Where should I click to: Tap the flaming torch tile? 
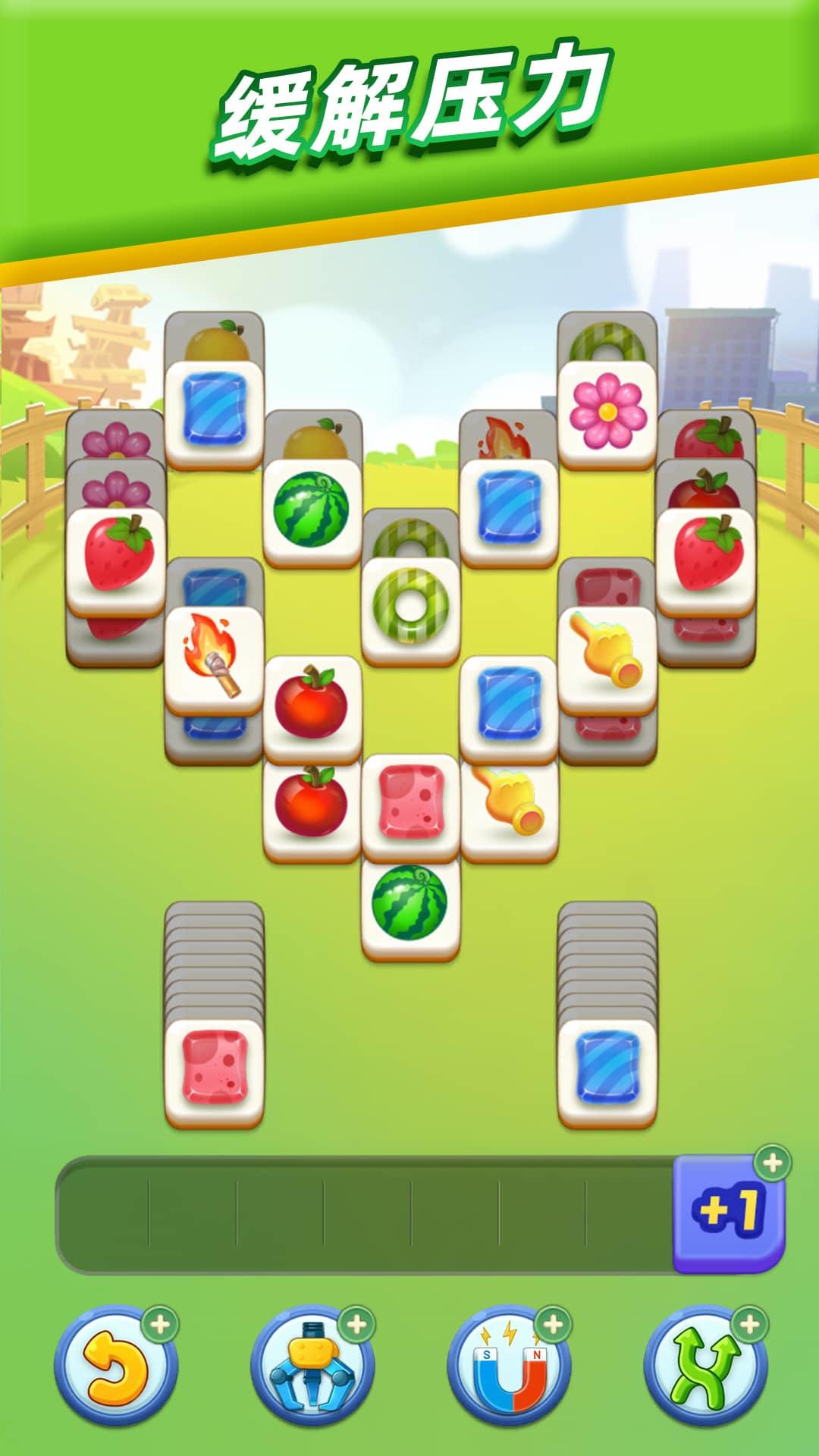coord(213,657)
